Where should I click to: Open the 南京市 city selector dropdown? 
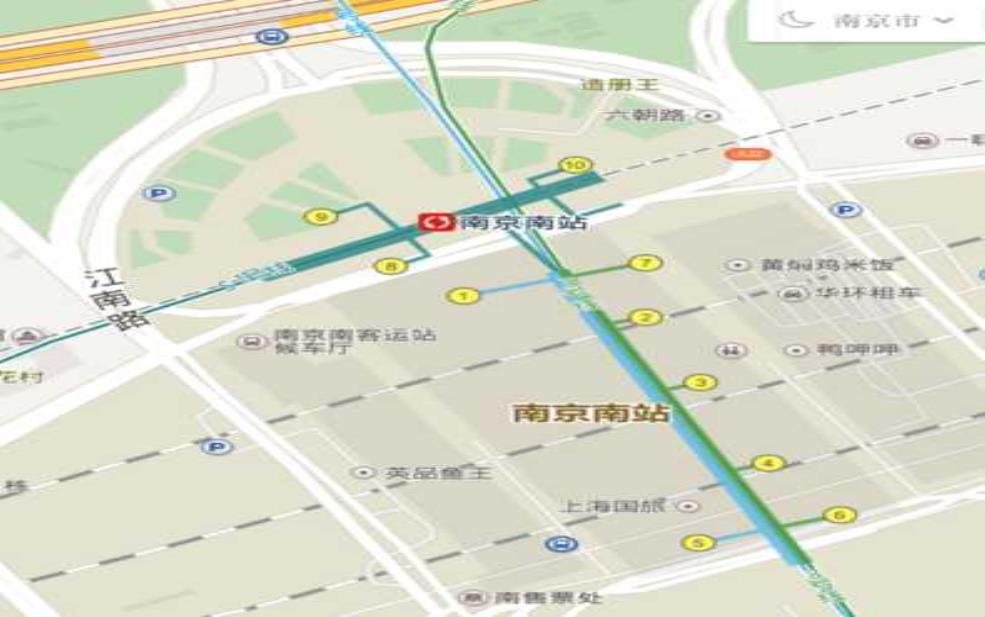click(x=893, y=20)
